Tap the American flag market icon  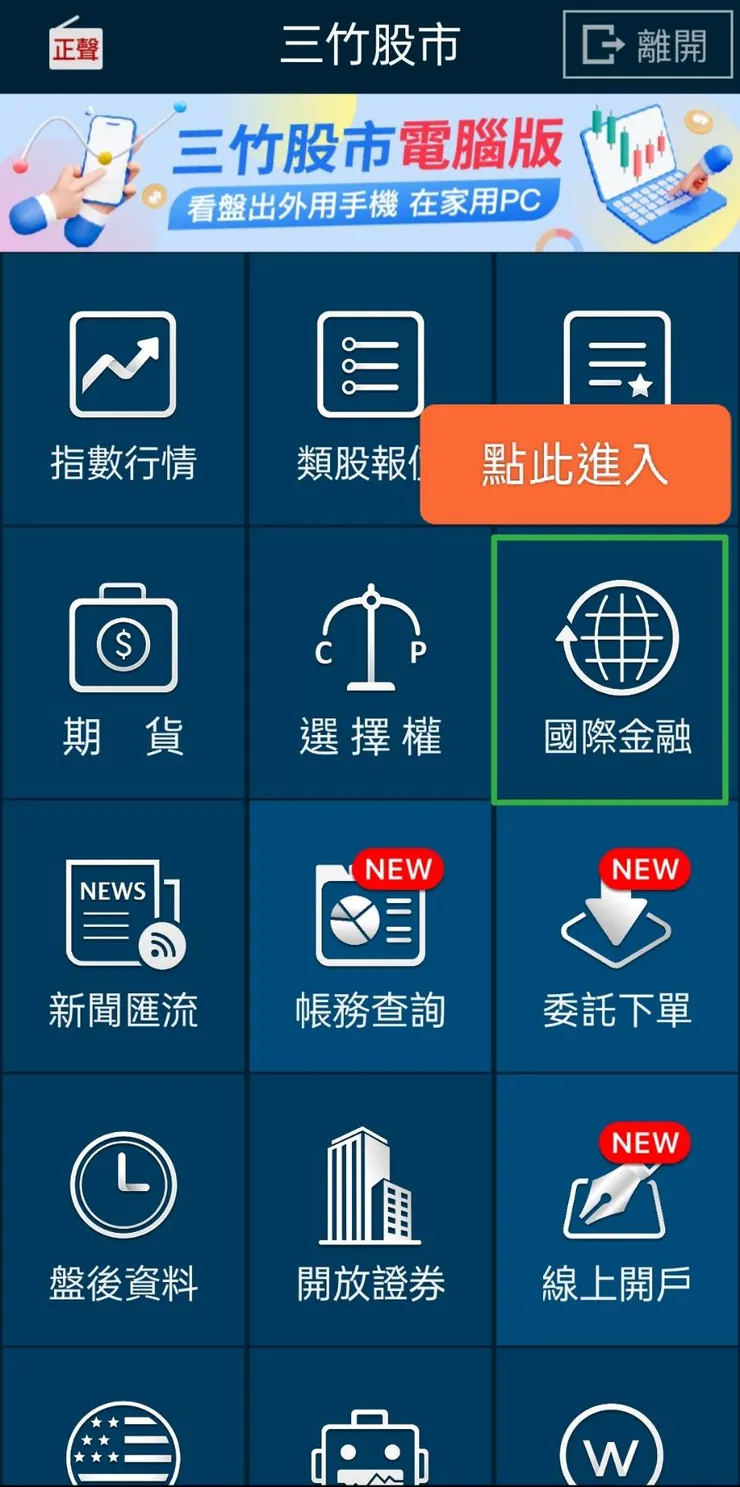tap(123, 1440)
